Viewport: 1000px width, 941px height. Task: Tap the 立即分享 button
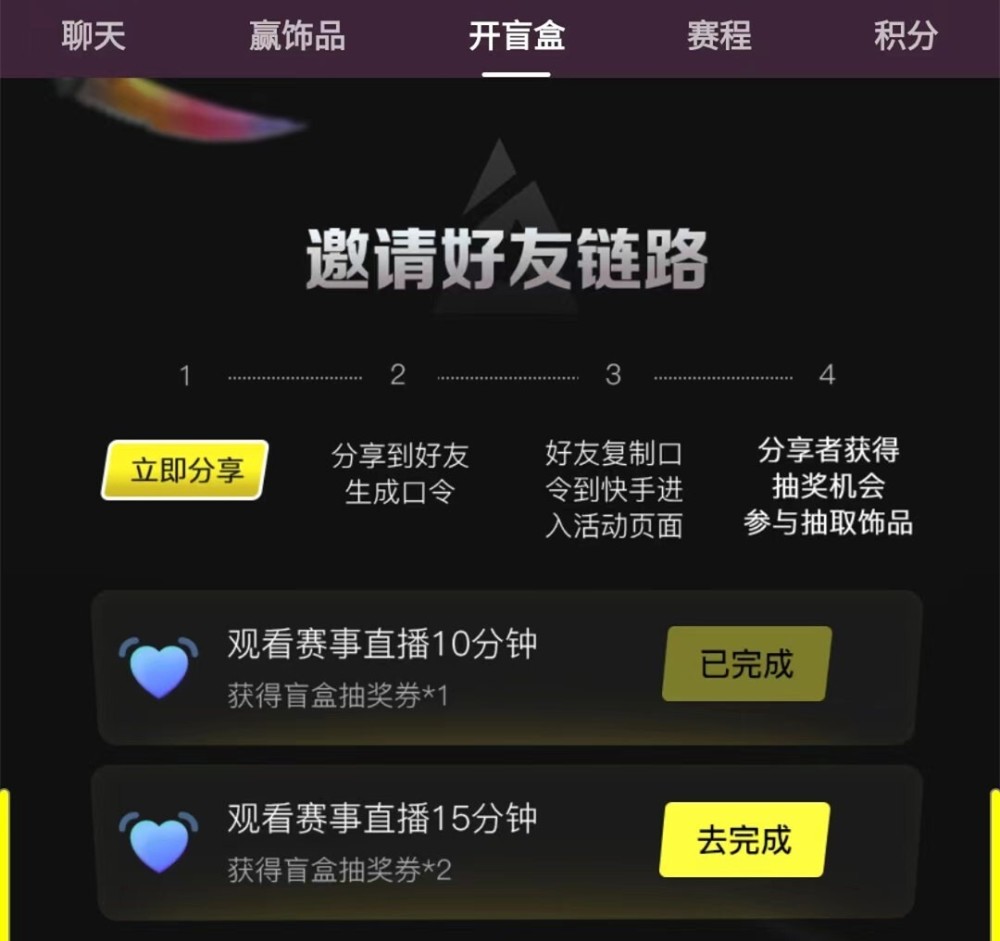[186, 470]
